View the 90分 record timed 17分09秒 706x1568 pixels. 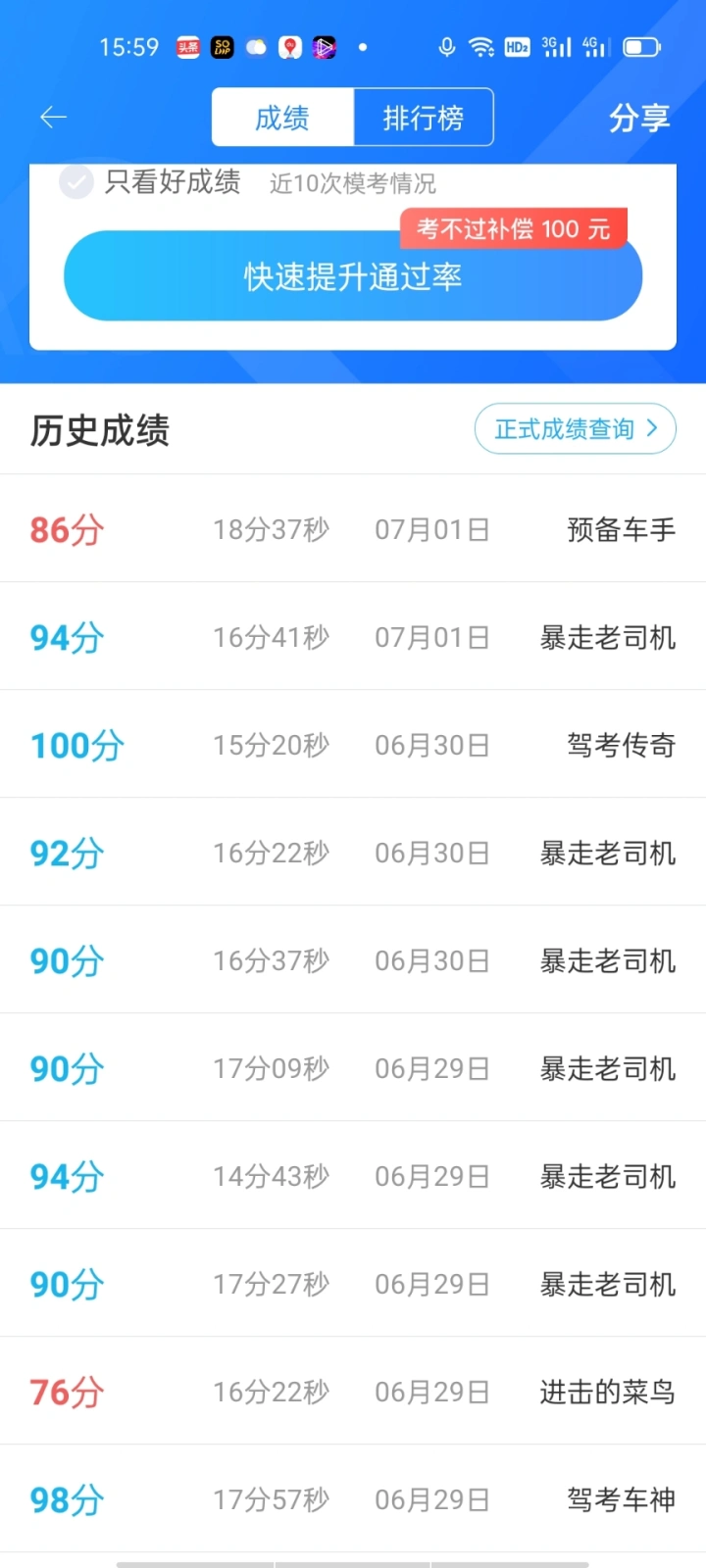point(353,1068)
